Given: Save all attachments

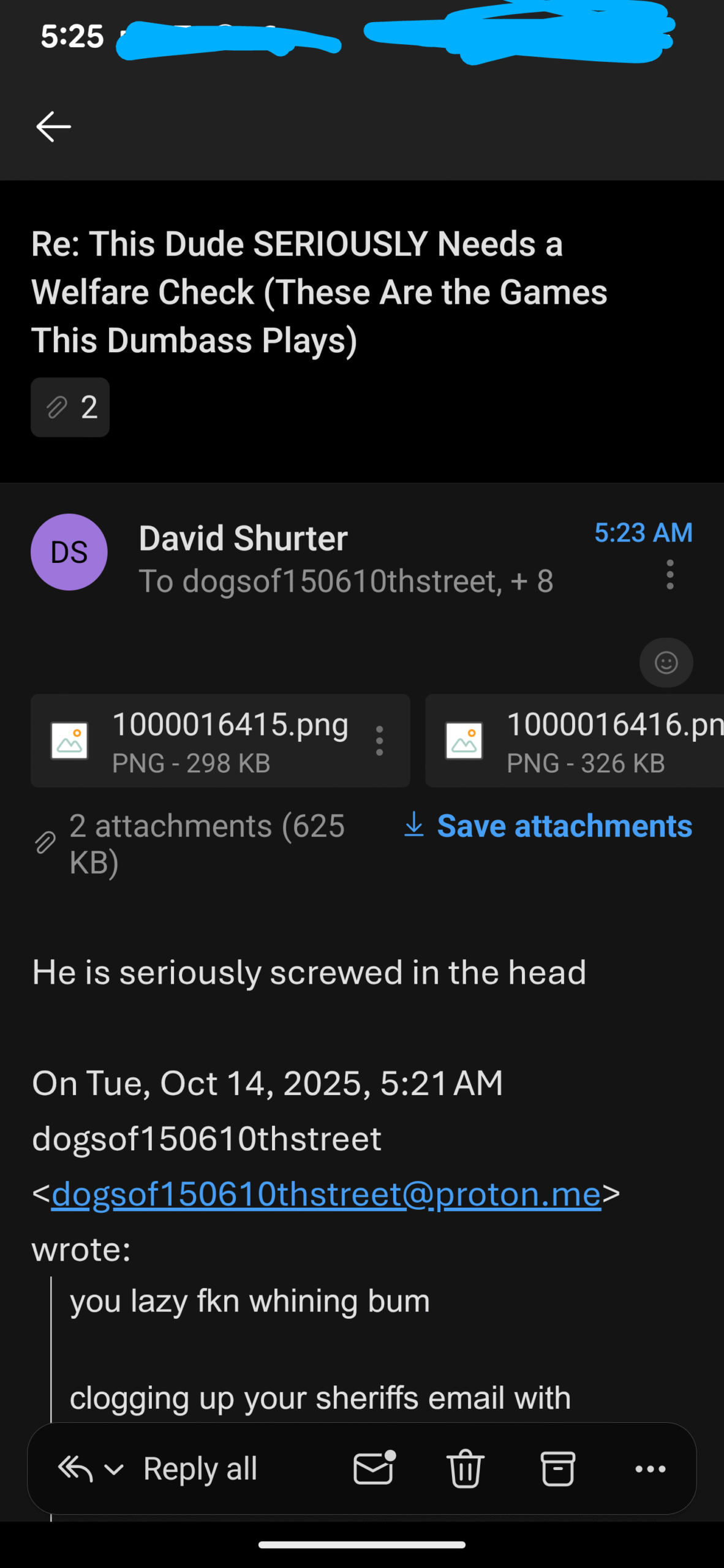Looking at the screenshot, I should click(x=548, y=826).
